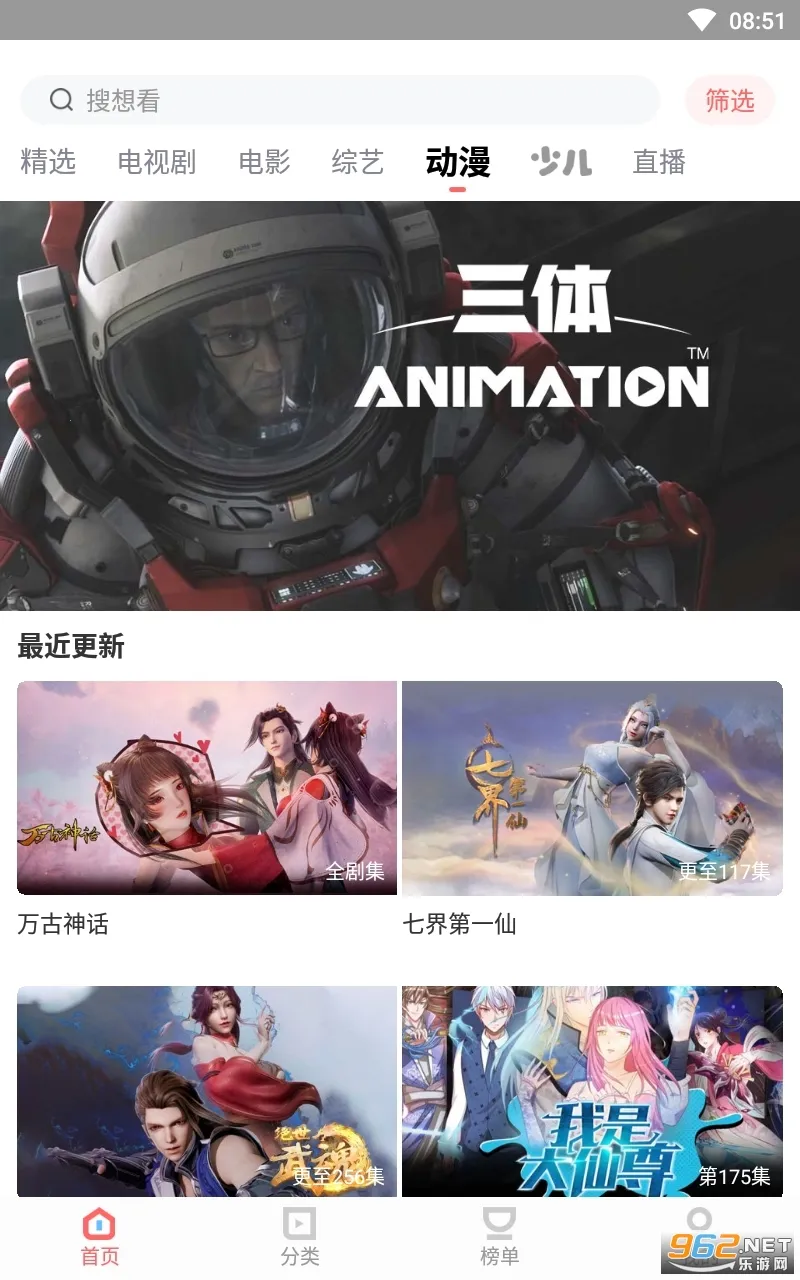
Task: Open the 我是大仙尊 thumbnail
Action: pos(592,1092)
